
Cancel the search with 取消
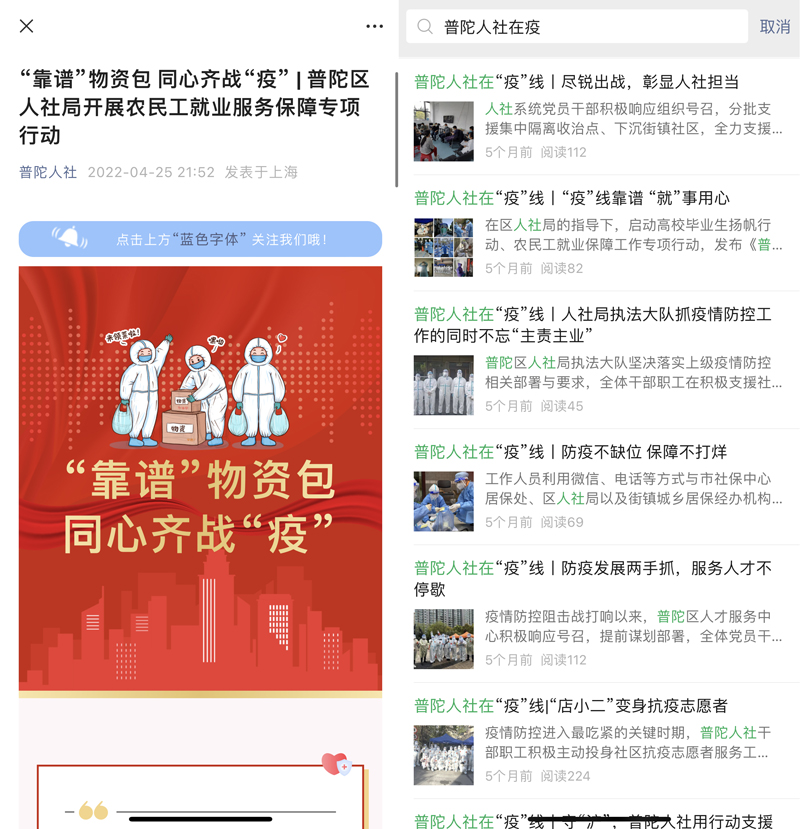click(774, 27)
